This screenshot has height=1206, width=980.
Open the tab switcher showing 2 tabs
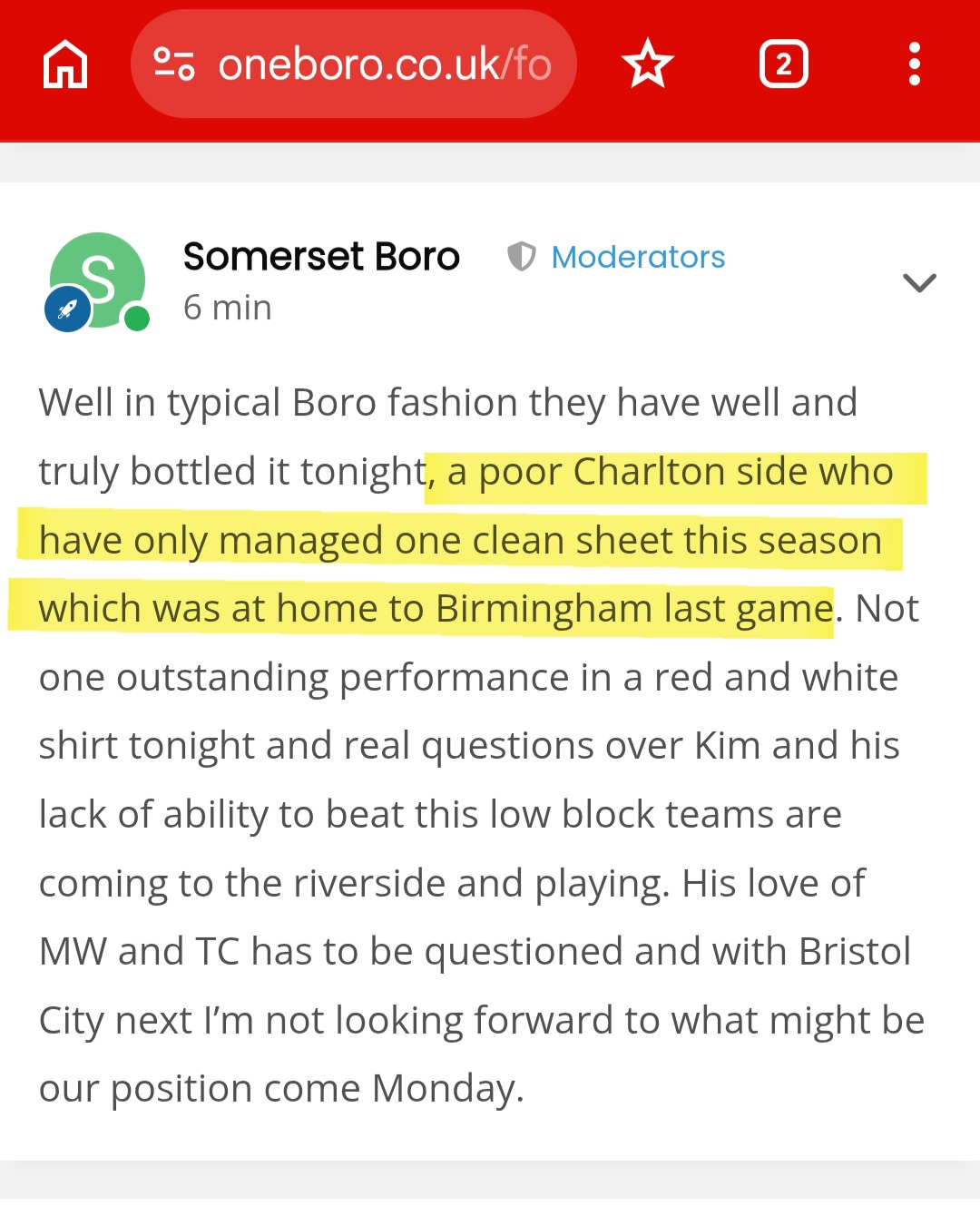tap(783, 64)
